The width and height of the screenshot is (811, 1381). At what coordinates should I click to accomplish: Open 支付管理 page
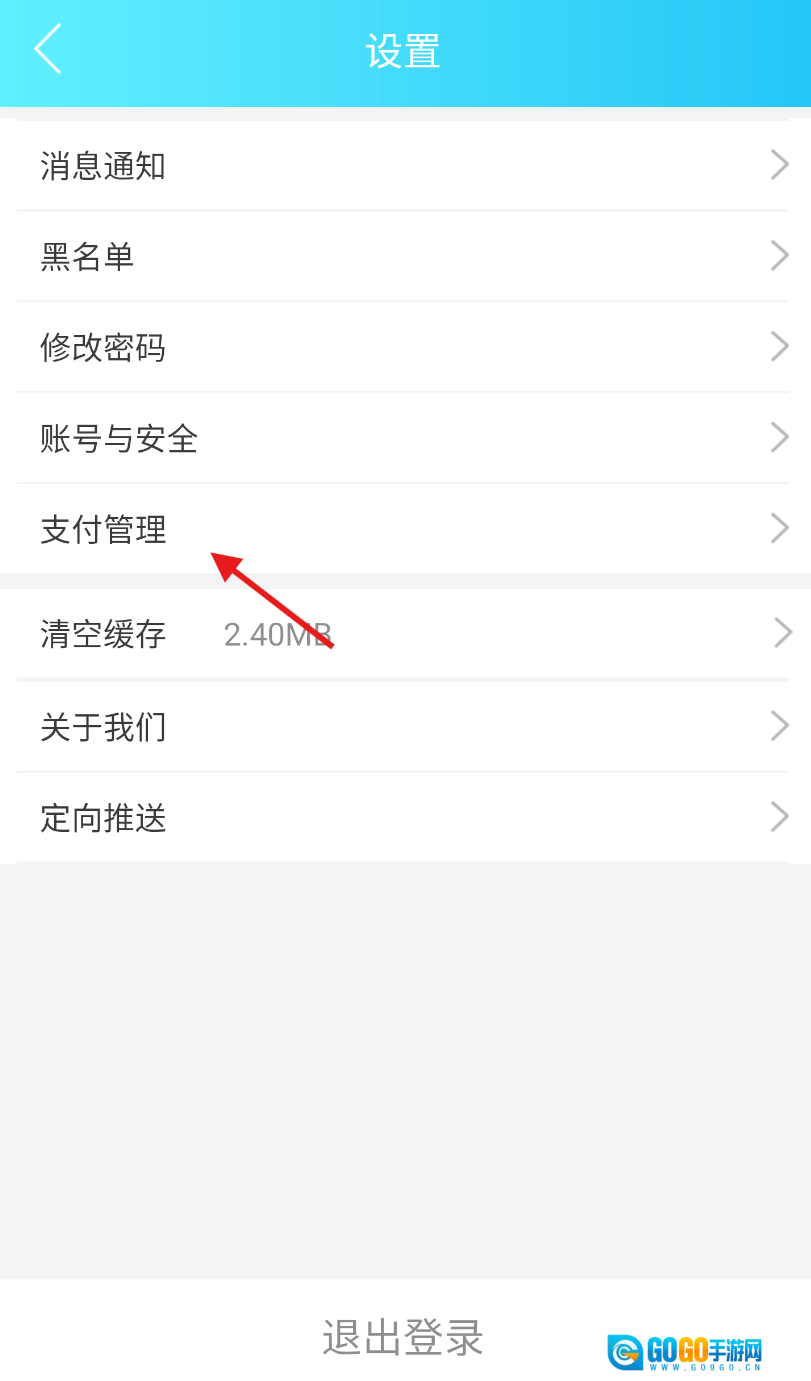coord(403,529)
